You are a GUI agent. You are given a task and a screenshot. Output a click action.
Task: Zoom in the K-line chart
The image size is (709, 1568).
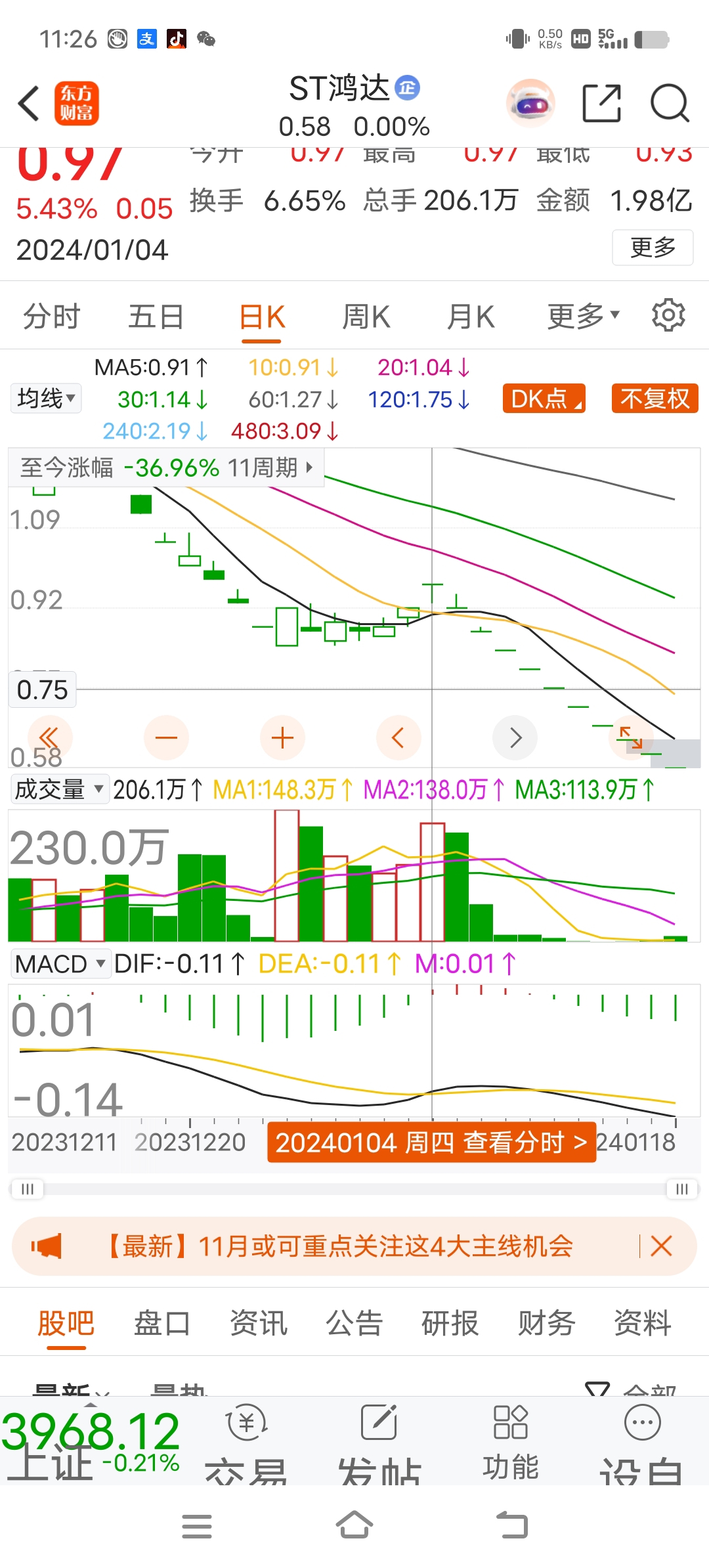pos(282,738)
